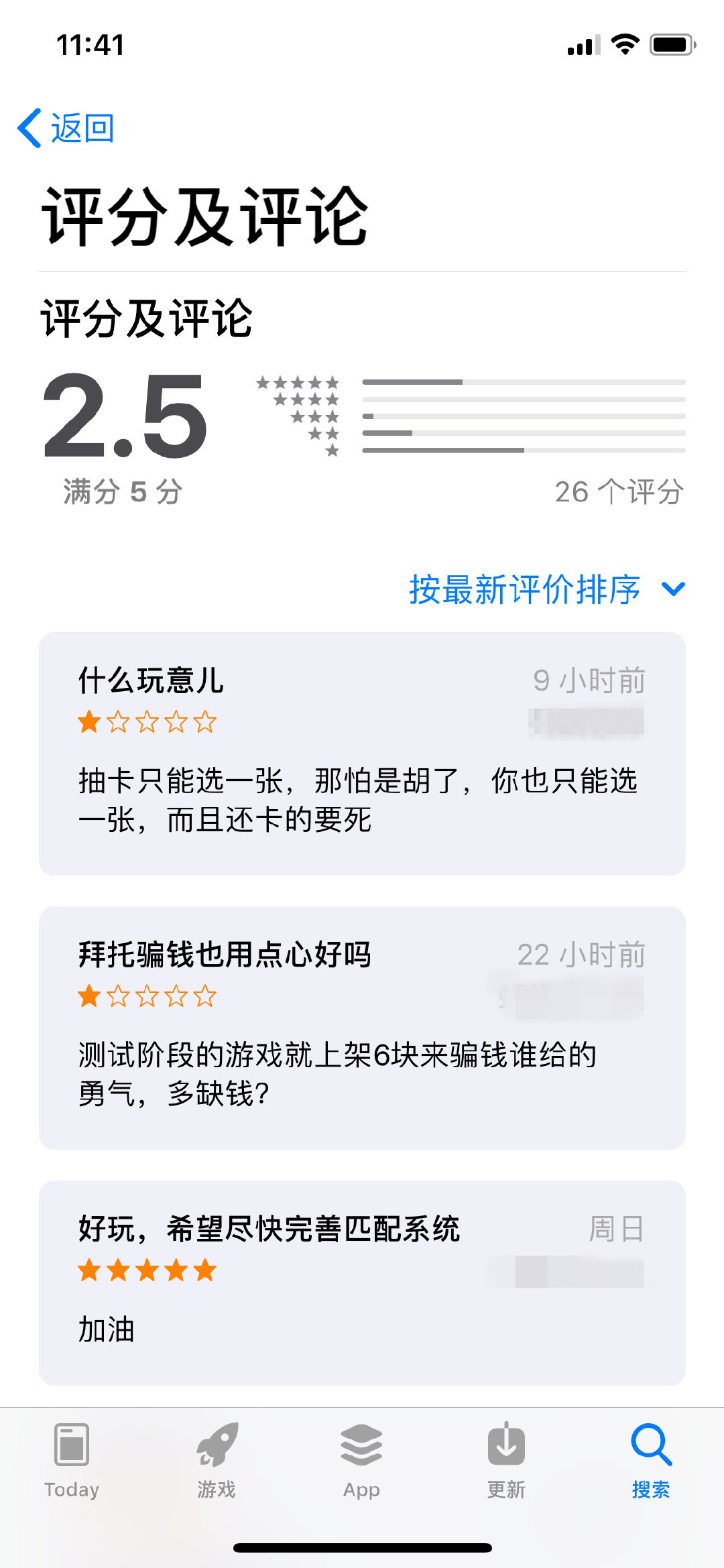Open the review 好玩，希望尽快完善匹配系统

coord(362,1282)
